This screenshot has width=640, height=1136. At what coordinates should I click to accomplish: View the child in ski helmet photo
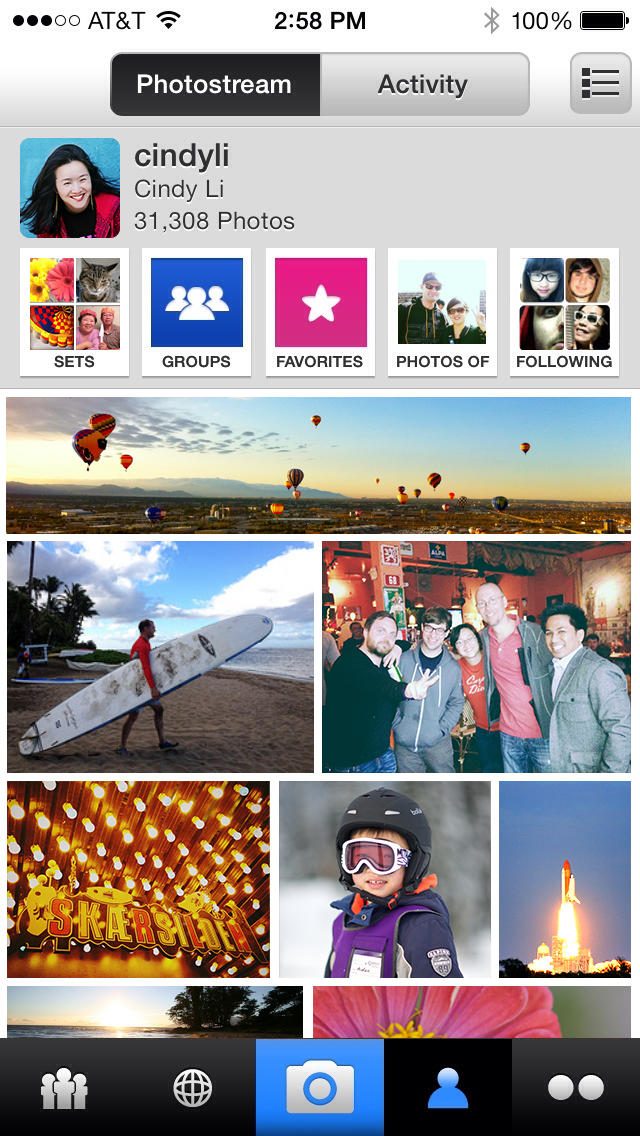tap(384, 879)
